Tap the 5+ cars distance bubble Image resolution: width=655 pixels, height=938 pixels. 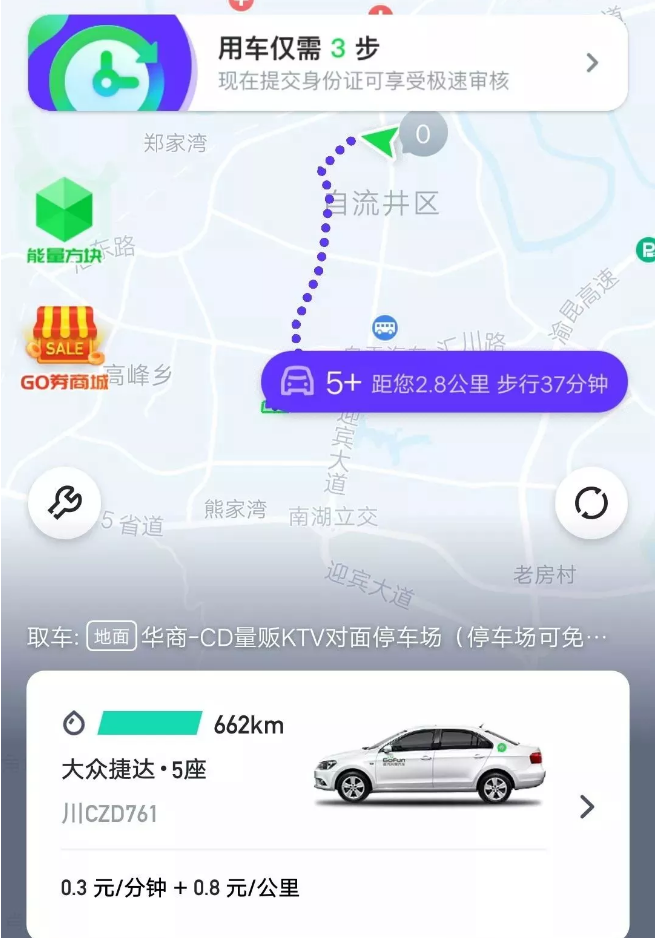click(444, 383)
